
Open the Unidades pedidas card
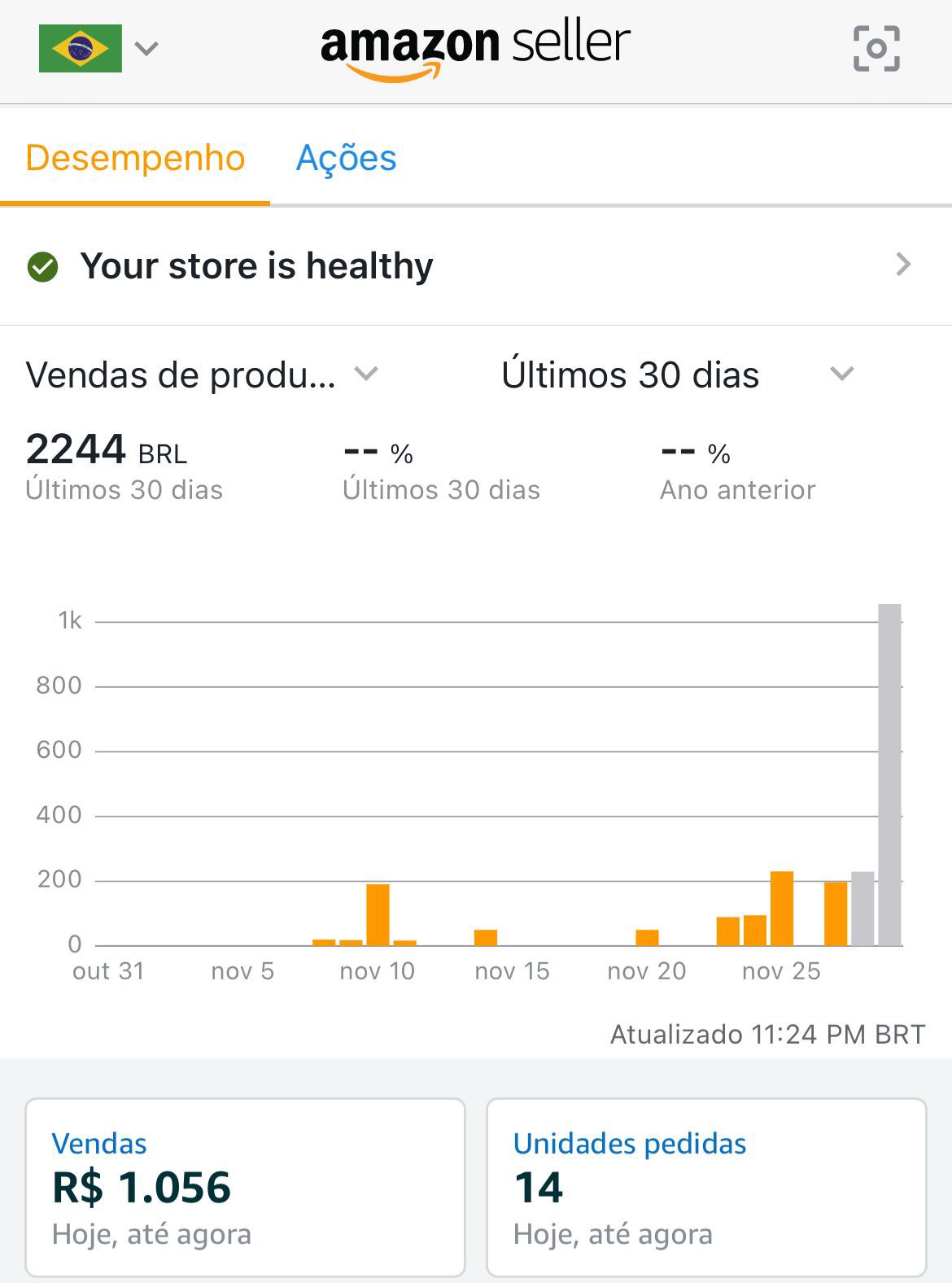[x=706, y=1187]
